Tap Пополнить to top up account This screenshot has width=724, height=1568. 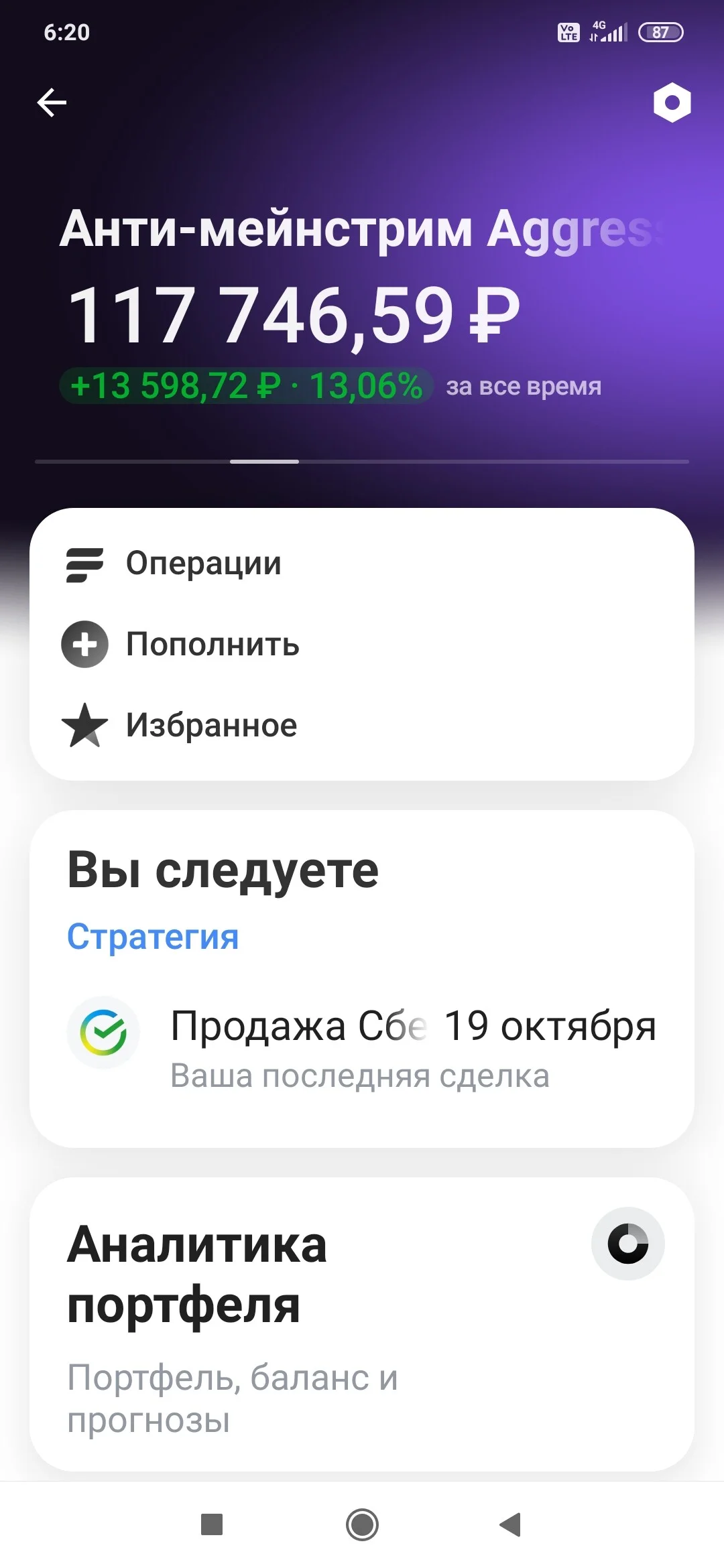pos(362,644)
